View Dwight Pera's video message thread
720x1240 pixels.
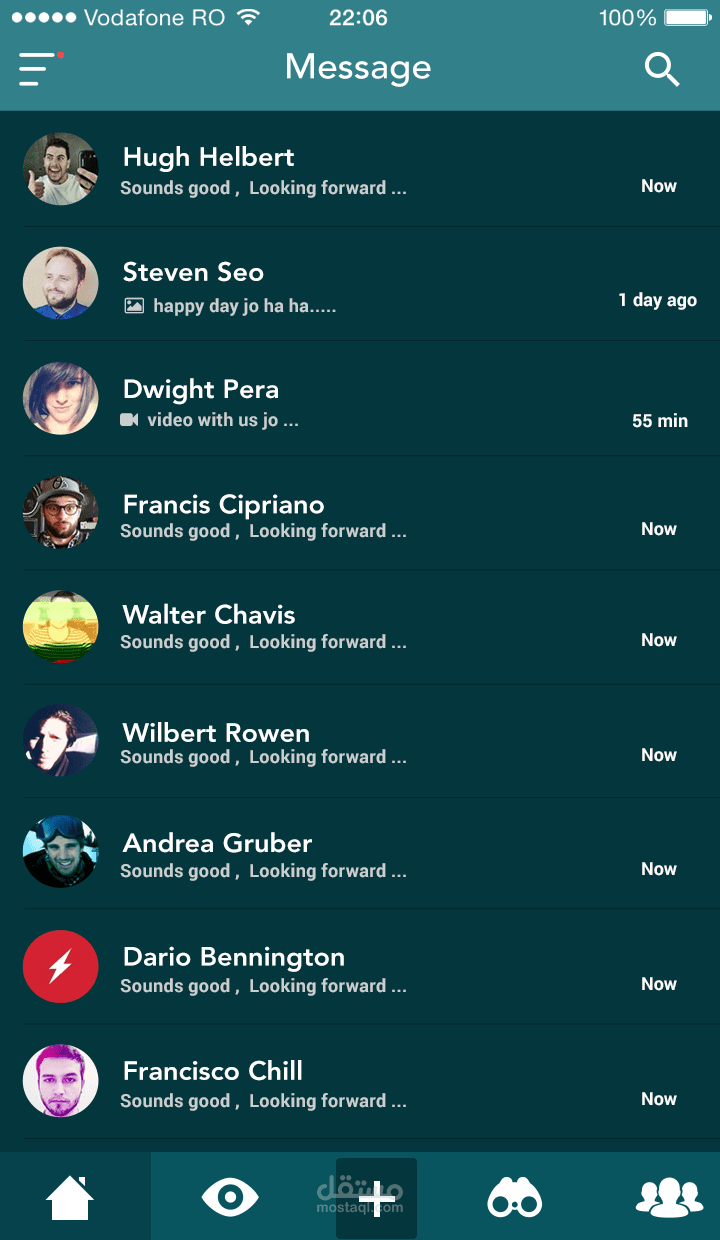pyautogui.click(x=360, y=400)
